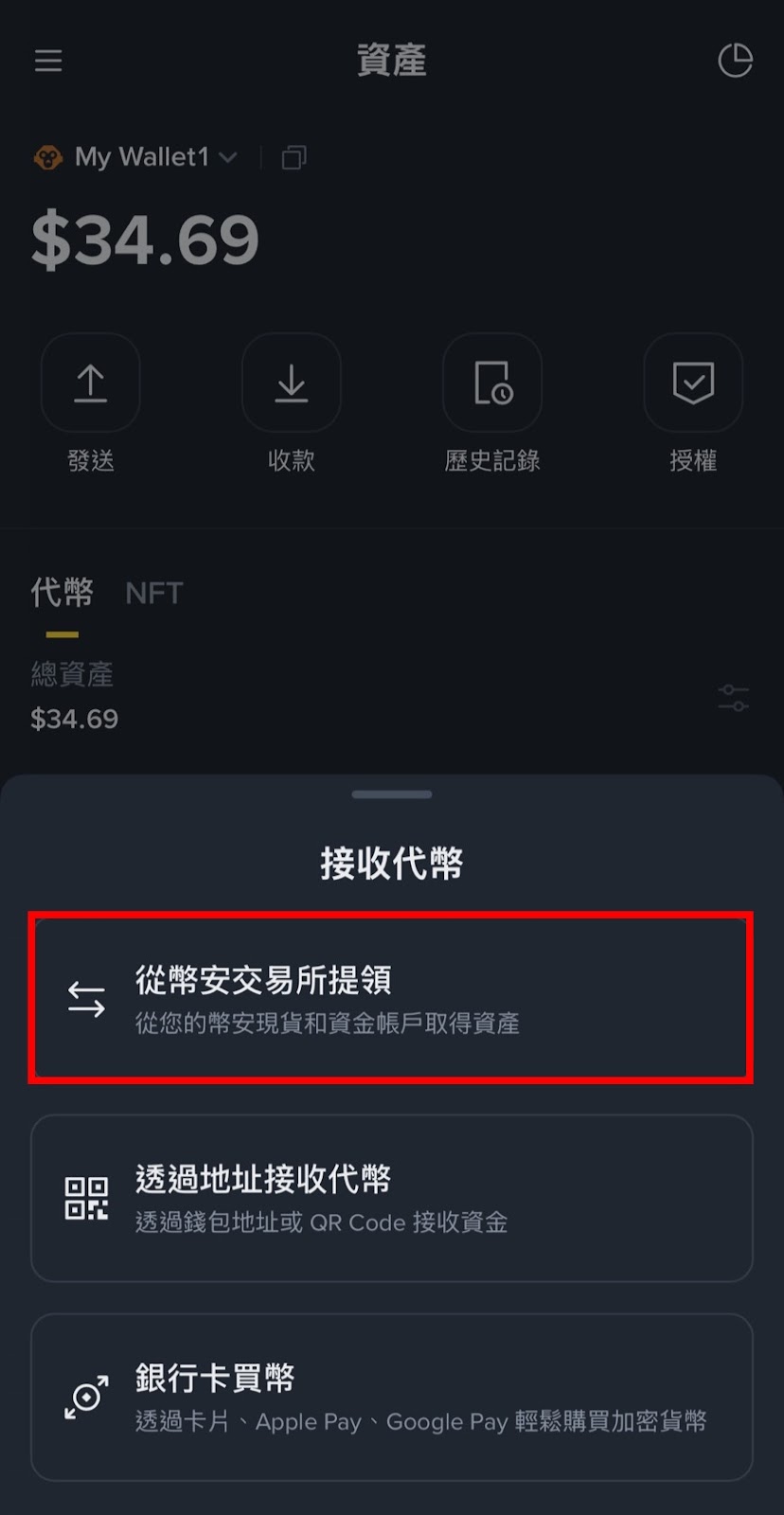Choose 透過地址接收代幣 option

coord(391,1198)
